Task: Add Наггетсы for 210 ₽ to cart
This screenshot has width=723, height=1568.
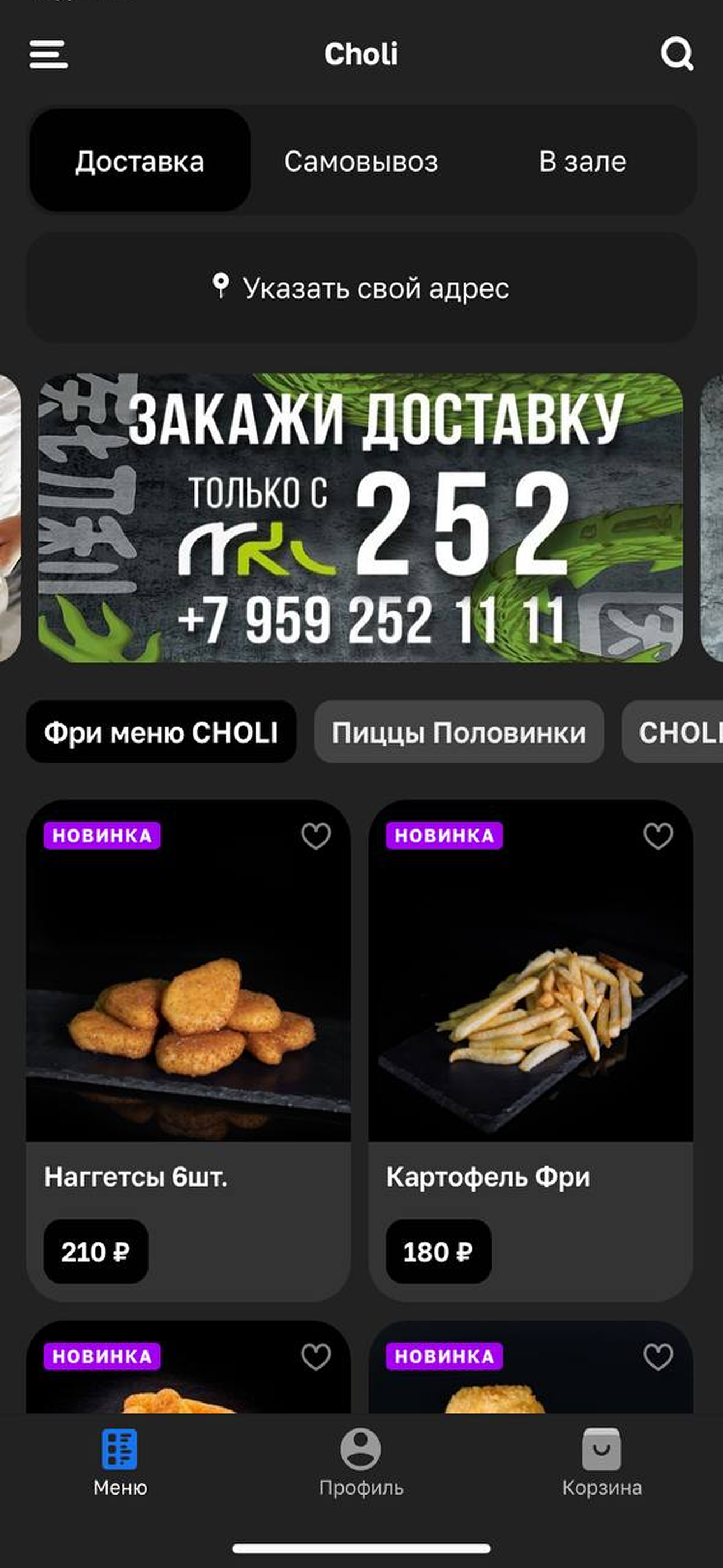Action: point(95,1252)
